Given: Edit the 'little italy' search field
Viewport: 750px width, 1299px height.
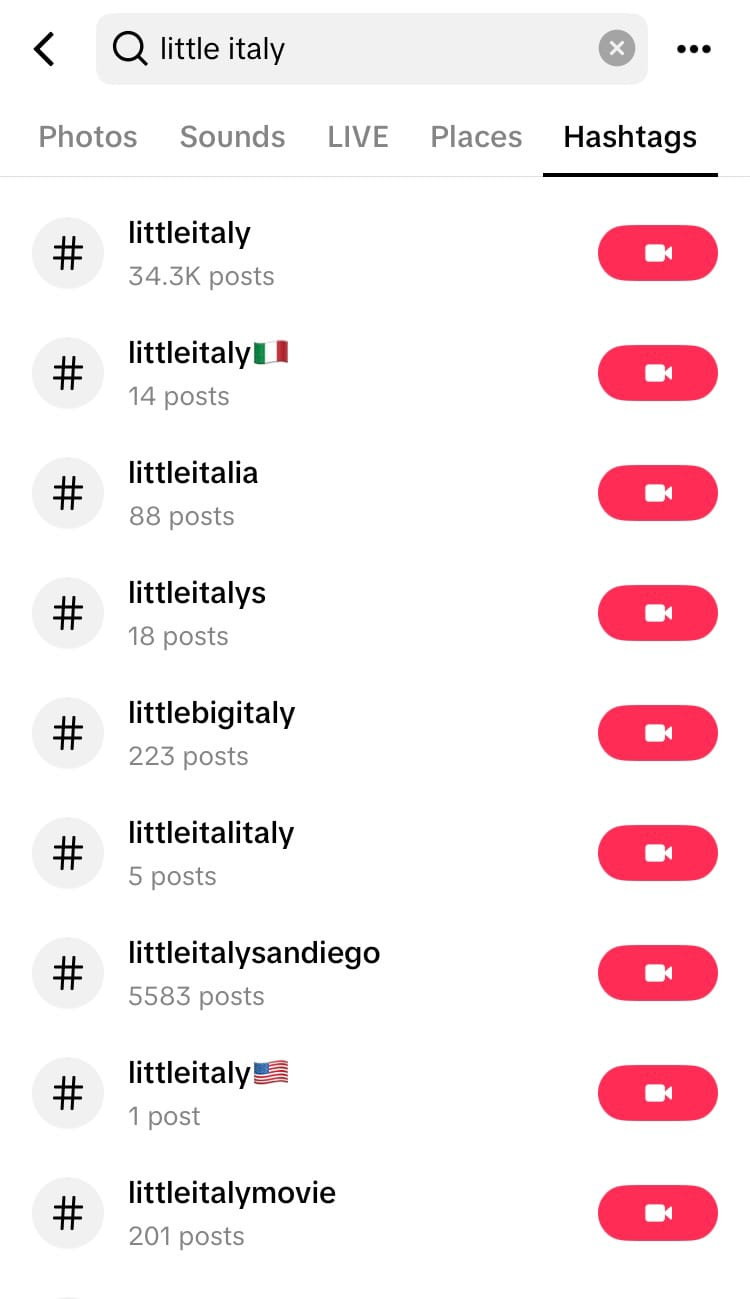Looking at the screenshot, I should tap(372, 48).
